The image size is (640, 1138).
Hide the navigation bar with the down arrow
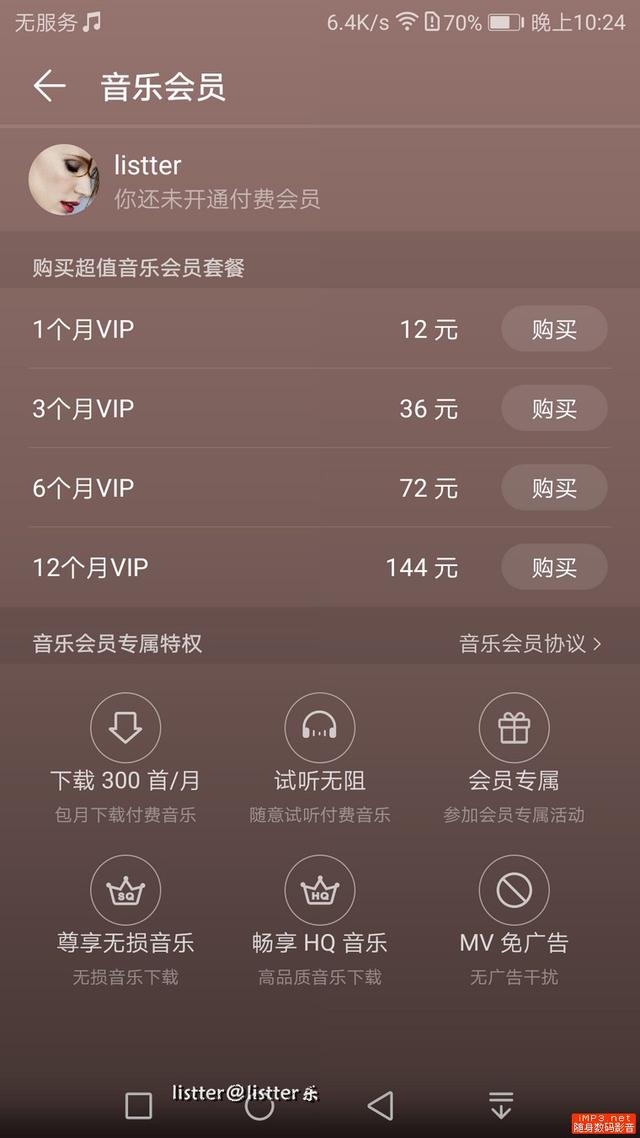(x=501, y=1105)
